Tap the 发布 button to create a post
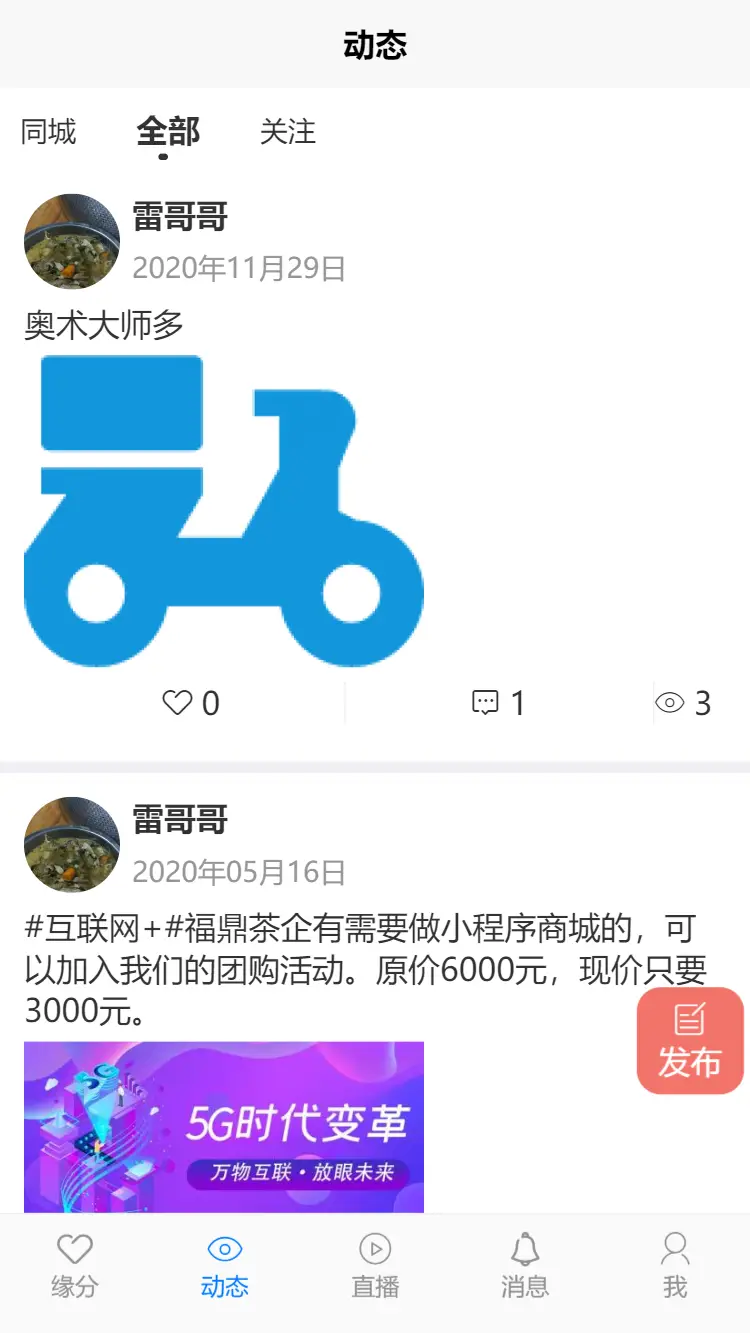 coord(689,1041)
